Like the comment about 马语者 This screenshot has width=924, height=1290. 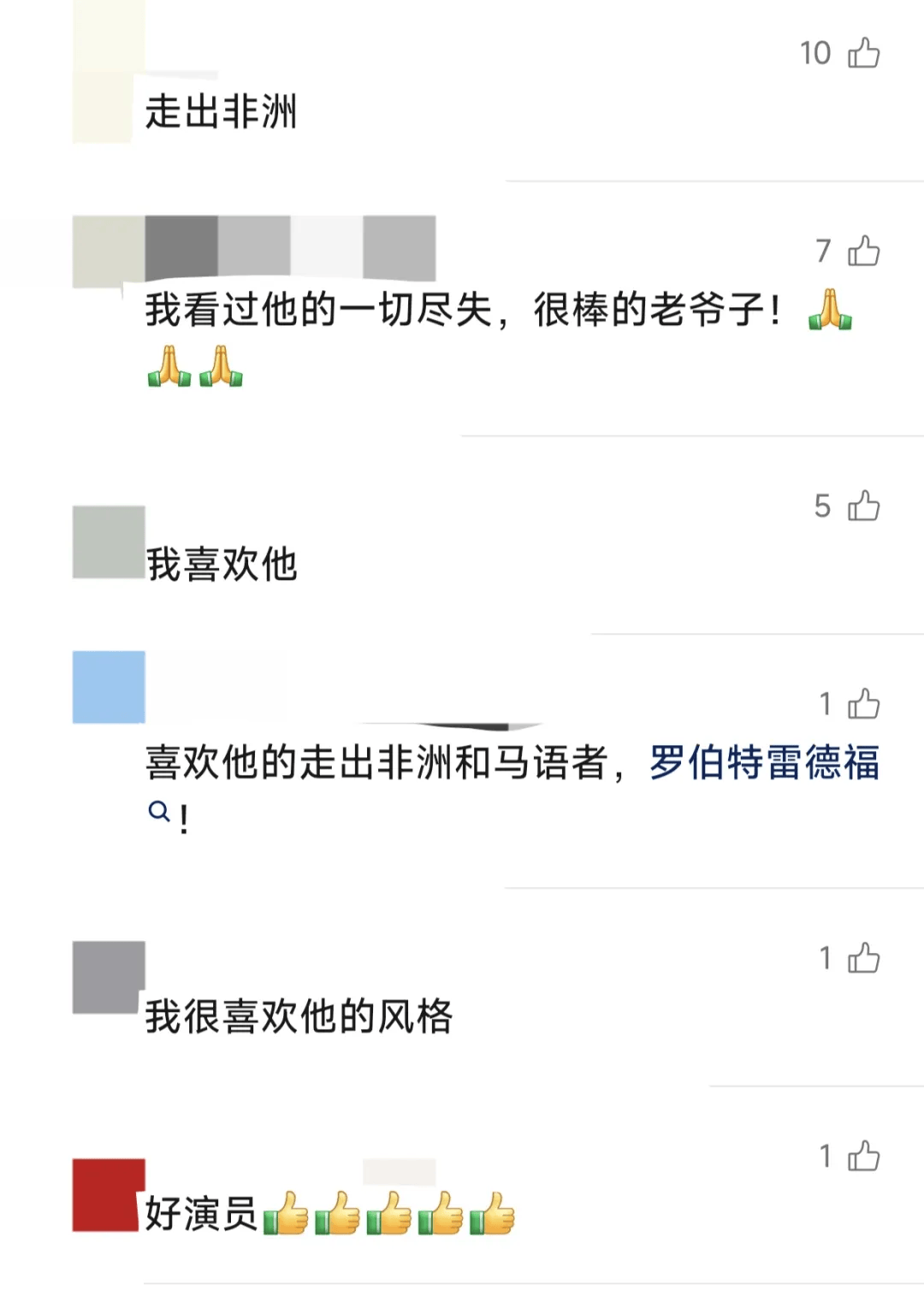[863, 705]
